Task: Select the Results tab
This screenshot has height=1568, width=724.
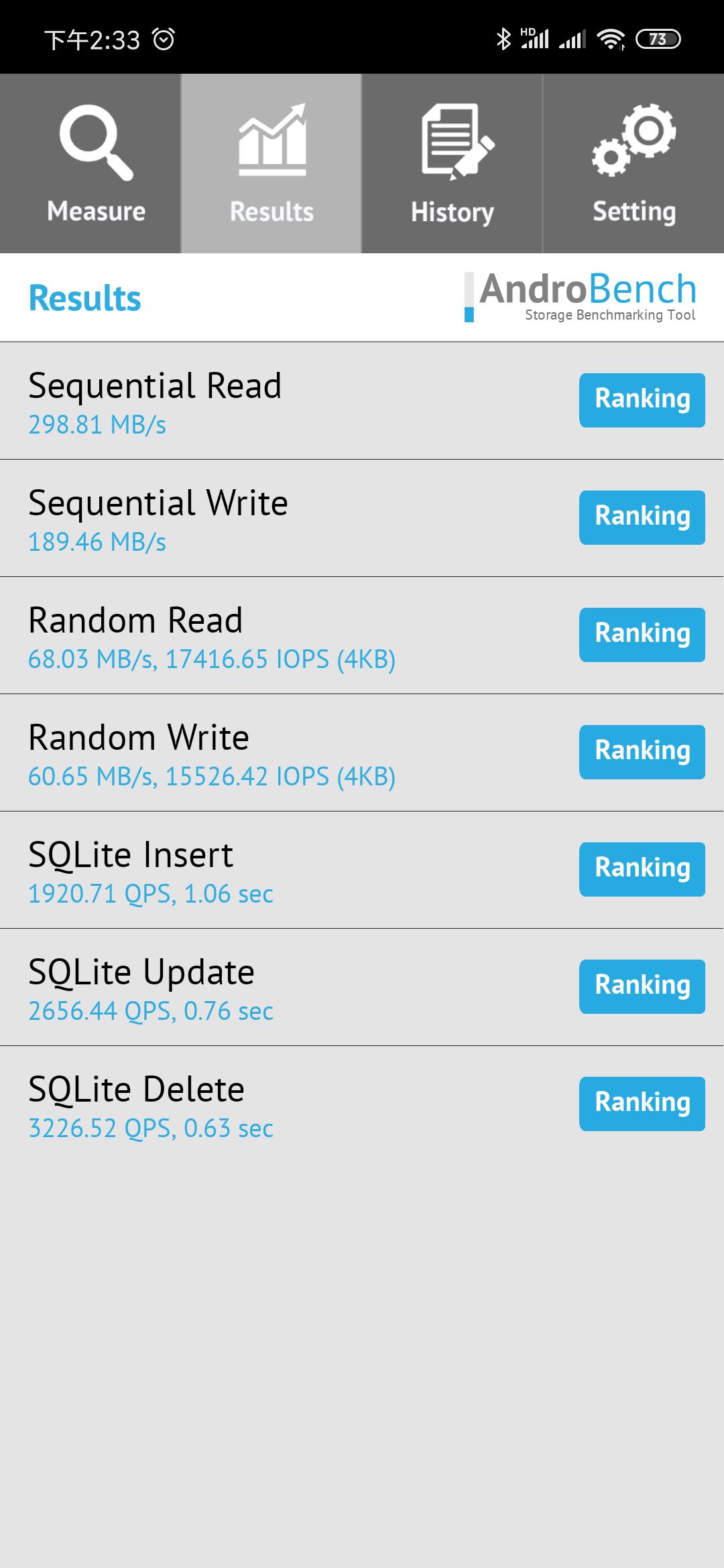Action: click(x=271, y=164)
